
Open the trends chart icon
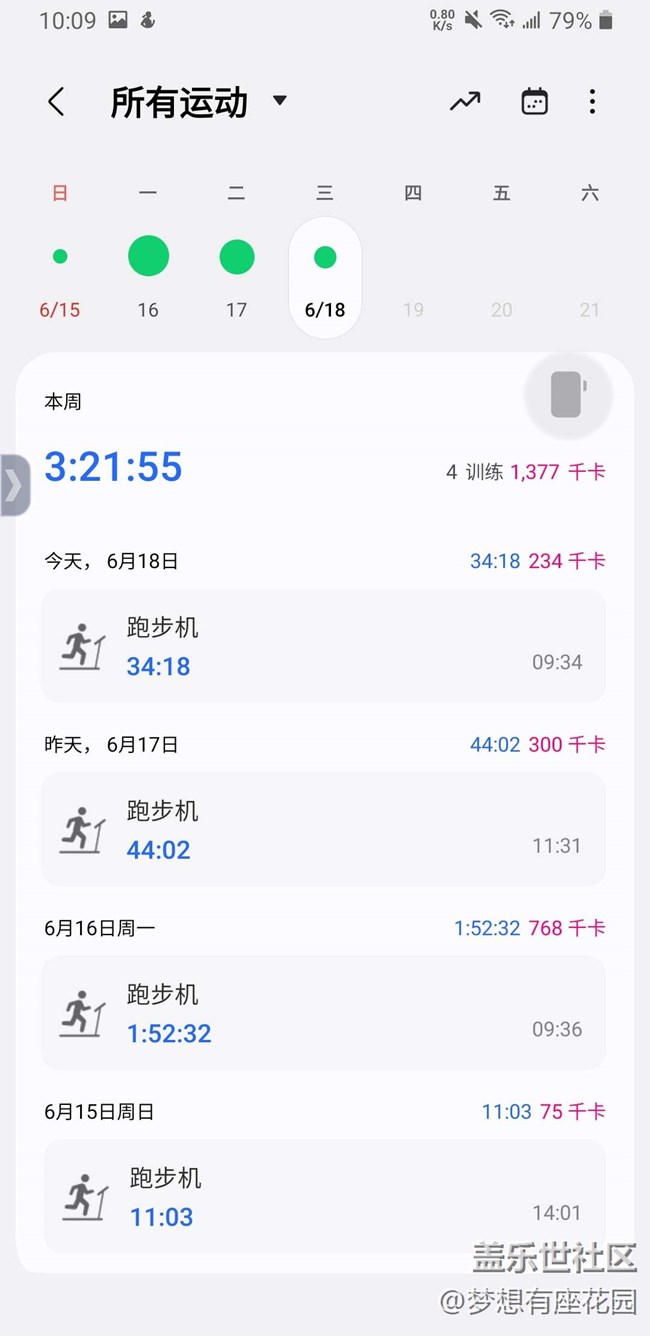(x=465, y=101)
